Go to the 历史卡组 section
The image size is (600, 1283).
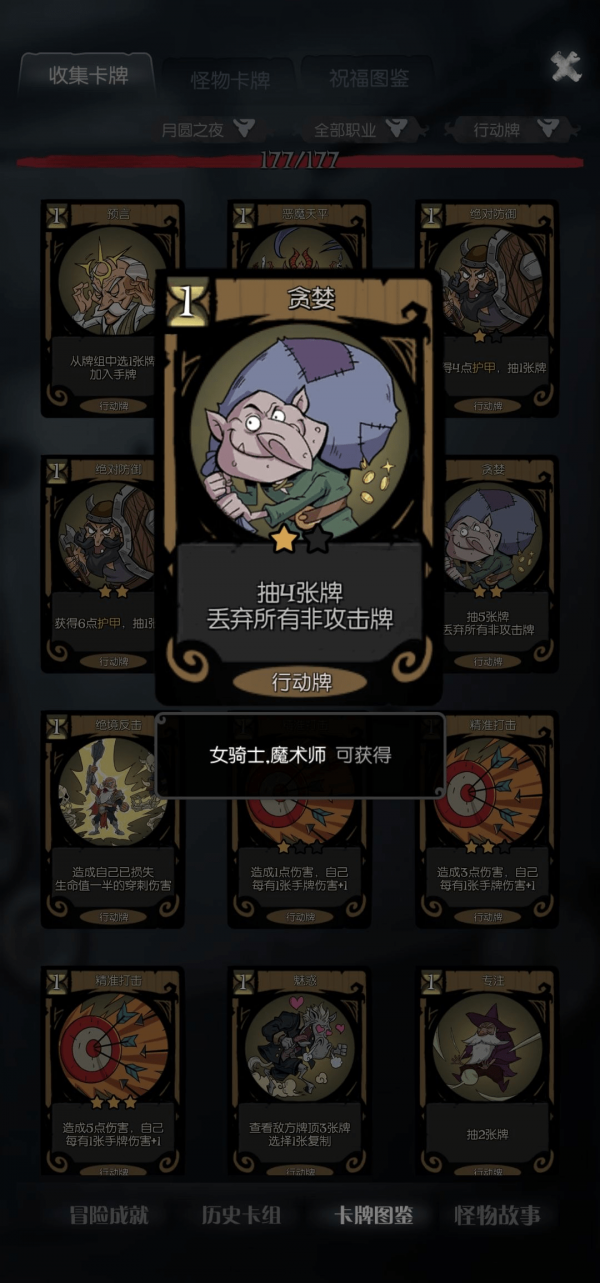pyautogui.click(x=241, y=1215)
